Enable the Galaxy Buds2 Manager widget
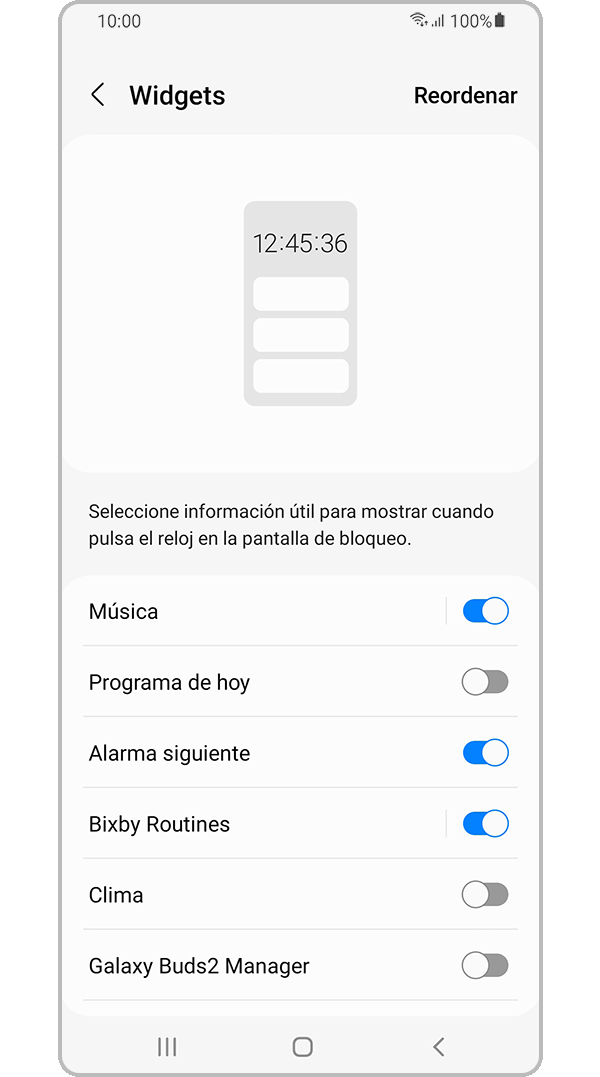600x1077 pixels. point(485,966)
